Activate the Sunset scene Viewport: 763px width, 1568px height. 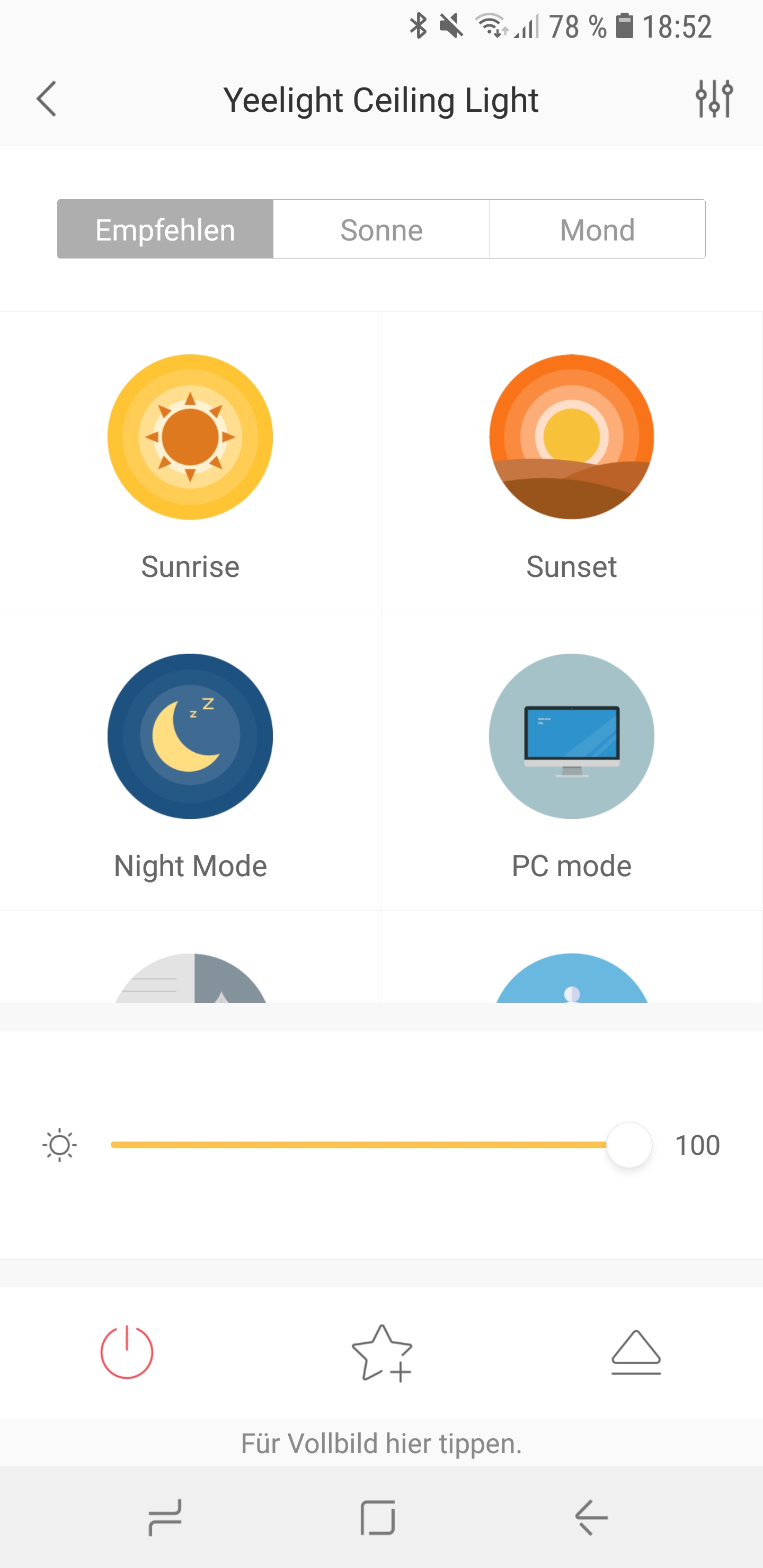tap(571, 437)
